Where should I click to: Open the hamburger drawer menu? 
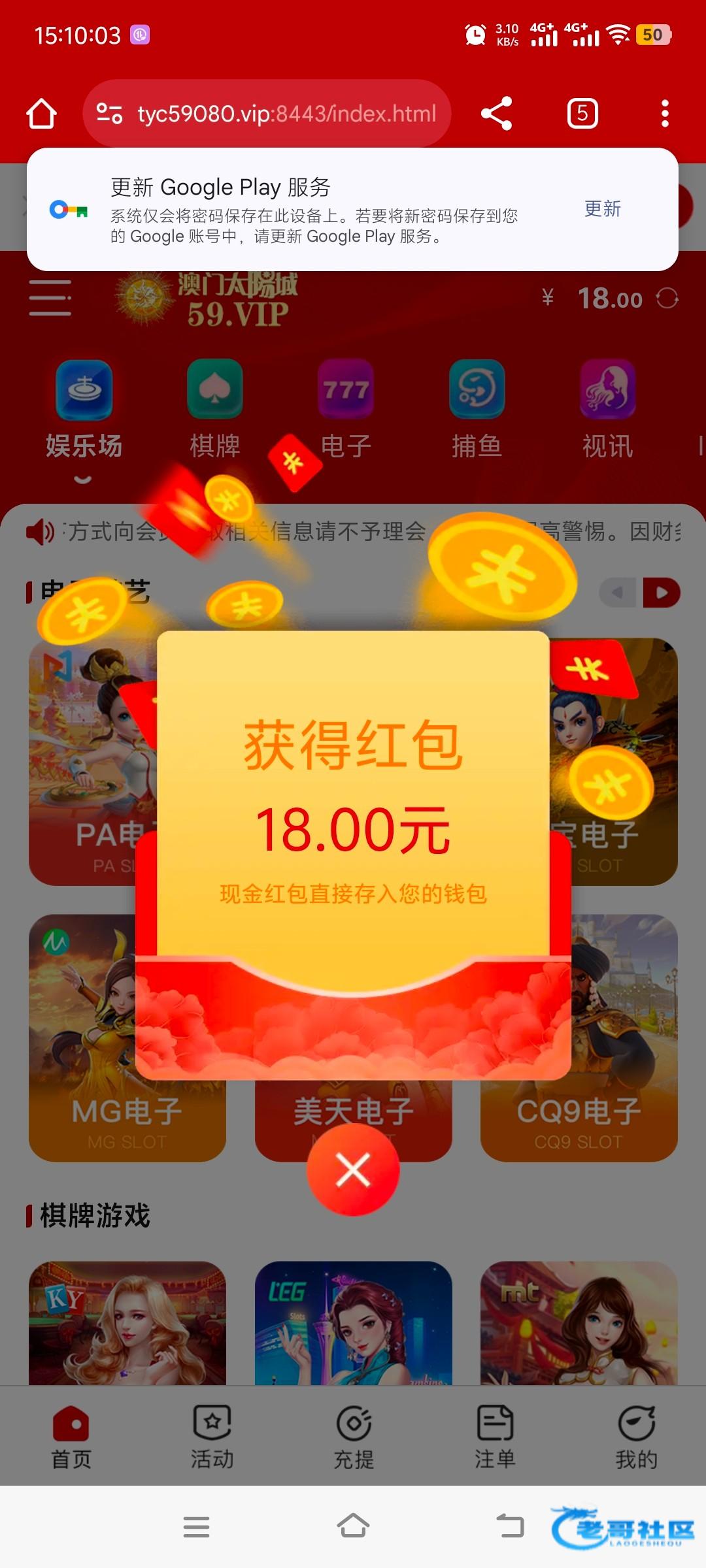(x=50, y=299)
